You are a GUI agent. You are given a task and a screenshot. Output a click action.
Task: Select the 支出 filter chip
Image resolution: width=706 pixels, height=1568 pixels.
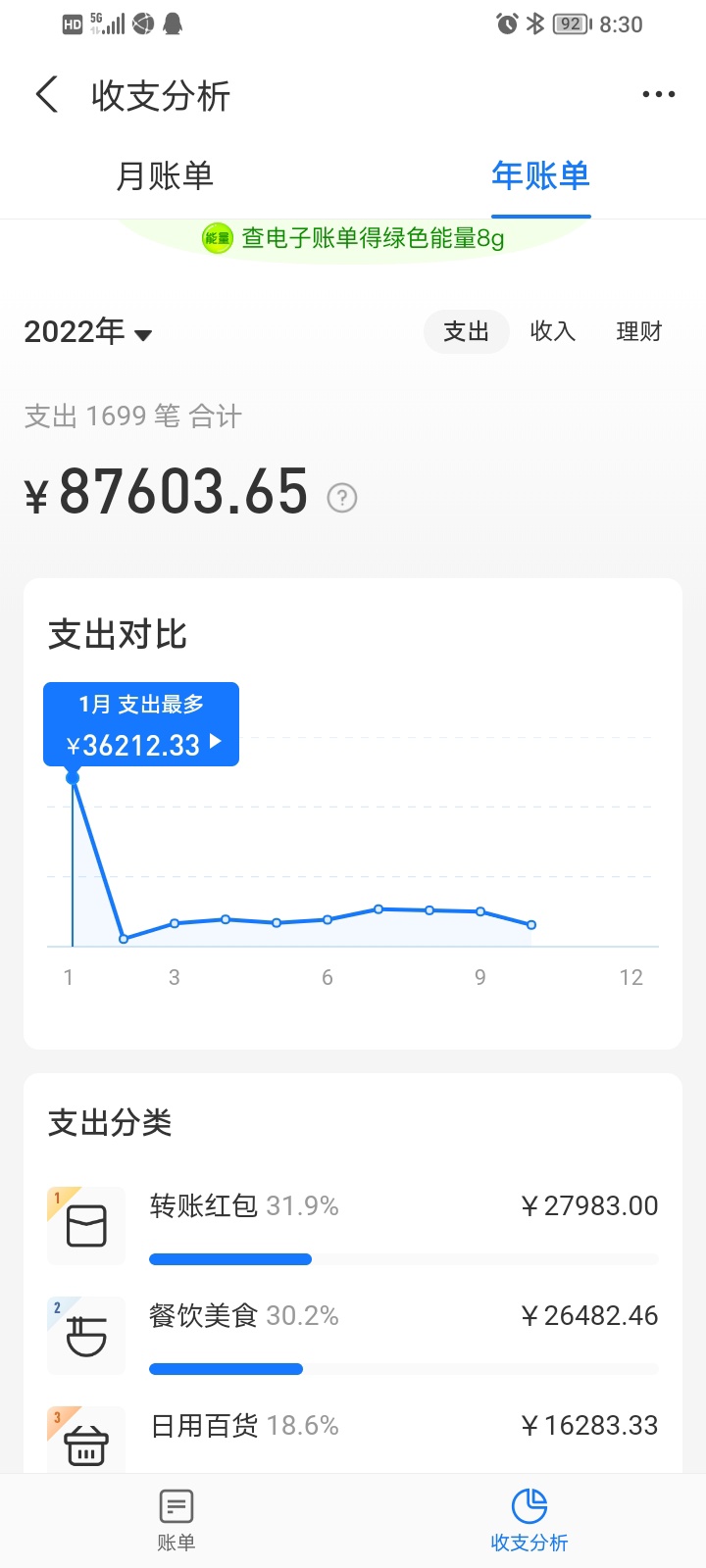coord(466,331)
